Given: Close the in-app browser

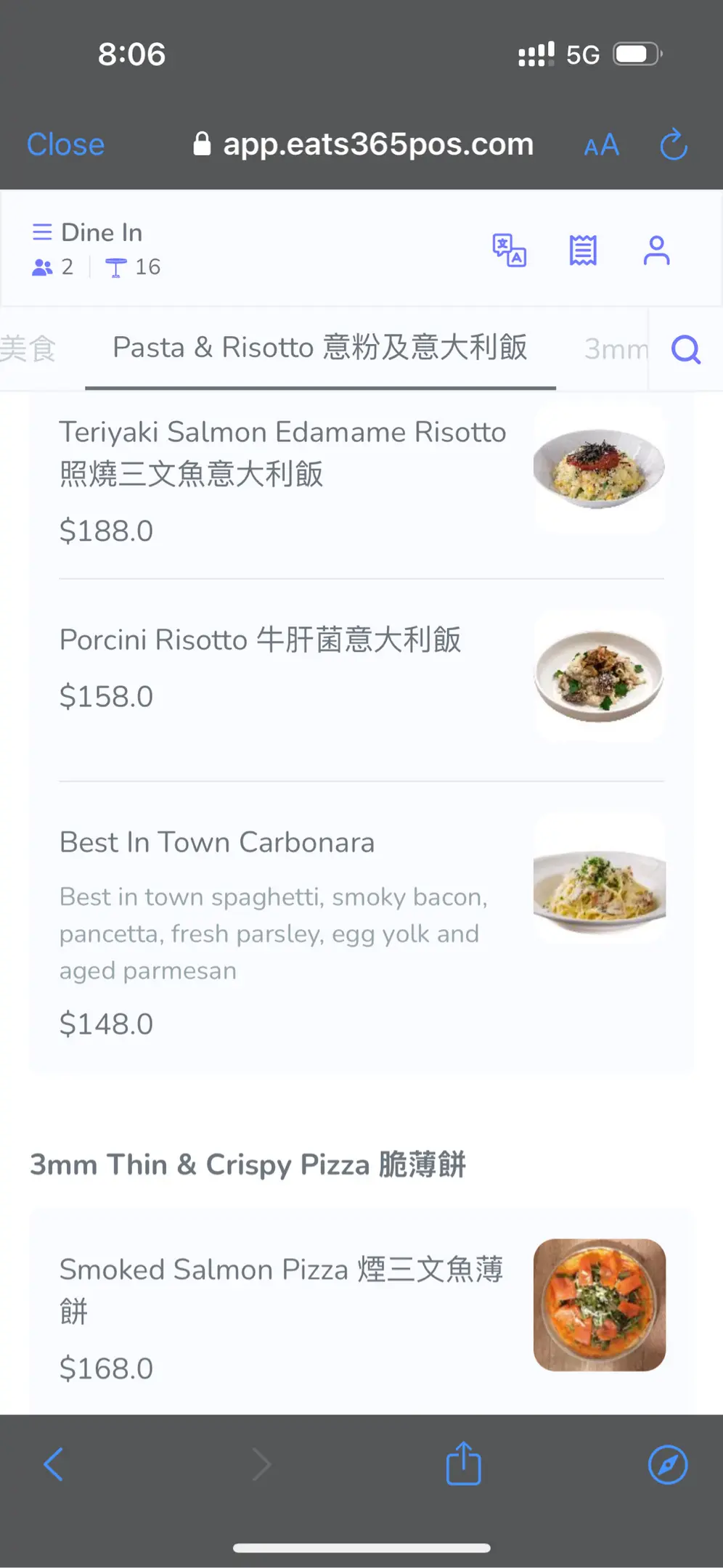Looking at the screenshot, I should click(66, 144).
